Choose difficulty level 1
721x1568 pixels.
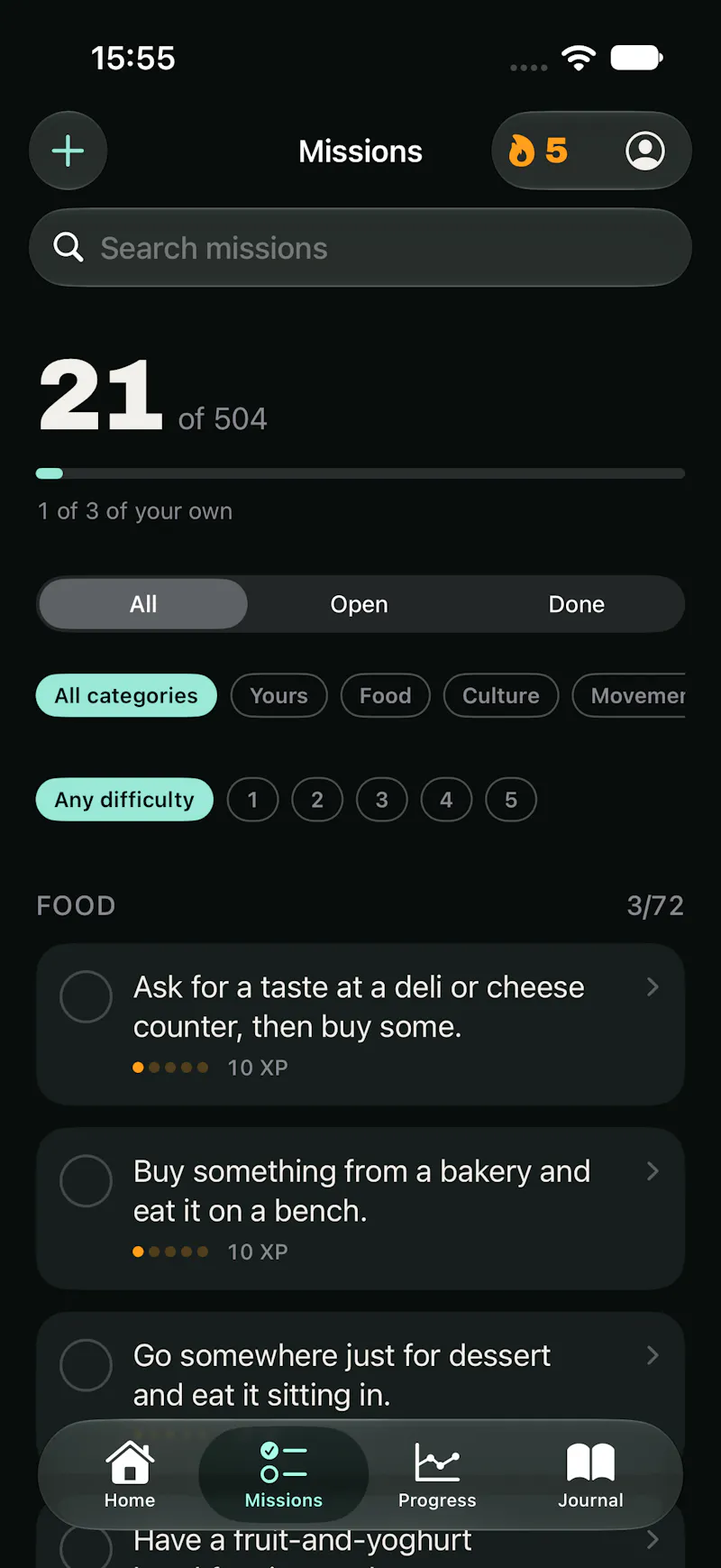click(x=253, y=800)
